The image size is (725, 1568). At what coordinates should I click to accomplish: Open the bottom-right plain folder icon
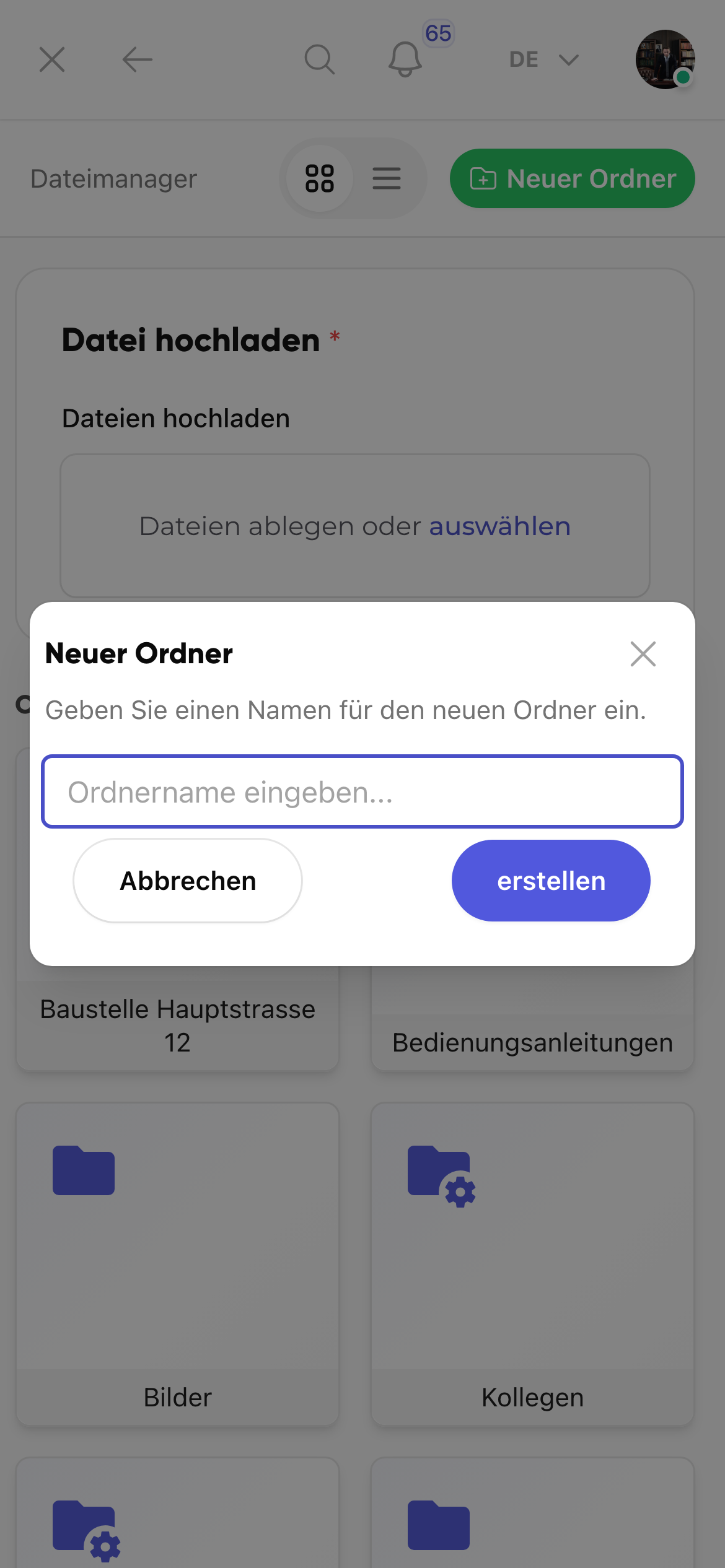(439, 1523)
